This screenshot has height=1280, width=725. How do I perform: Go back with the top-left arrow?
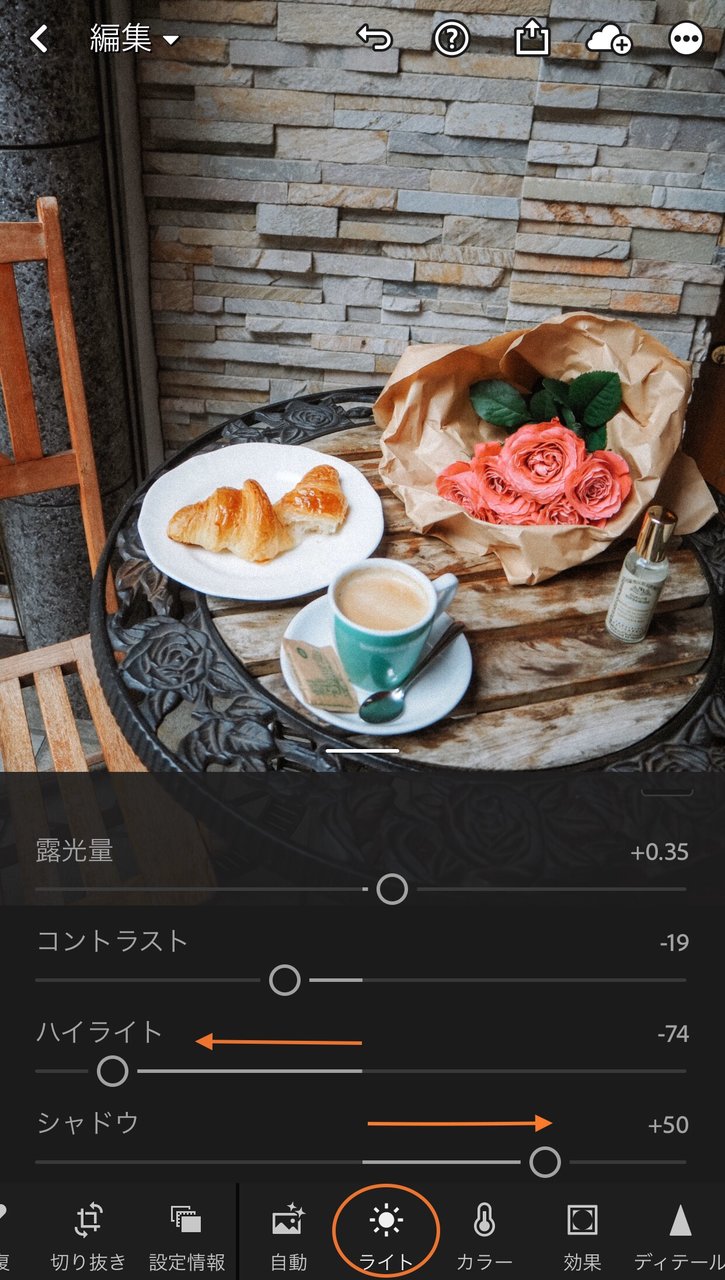point(39,39)
